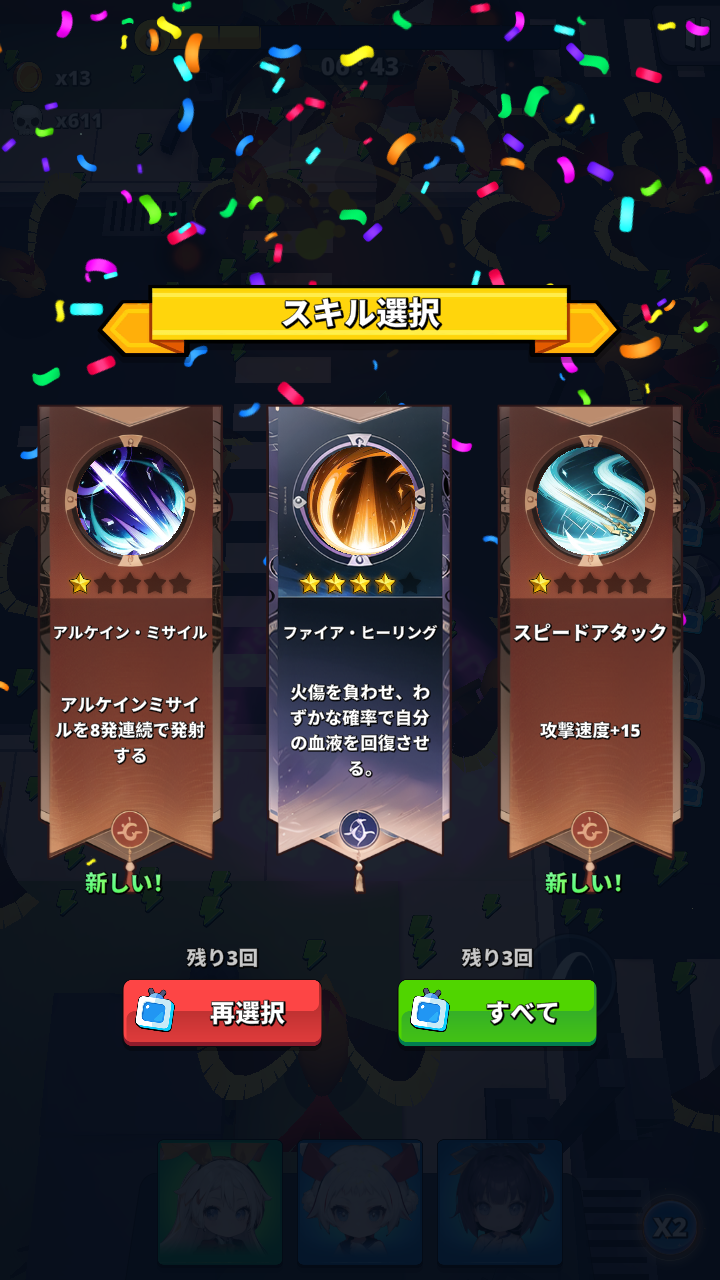Tap the red 再選択 reroll button
720x1280 pixels.
[x=222, y=1012]
